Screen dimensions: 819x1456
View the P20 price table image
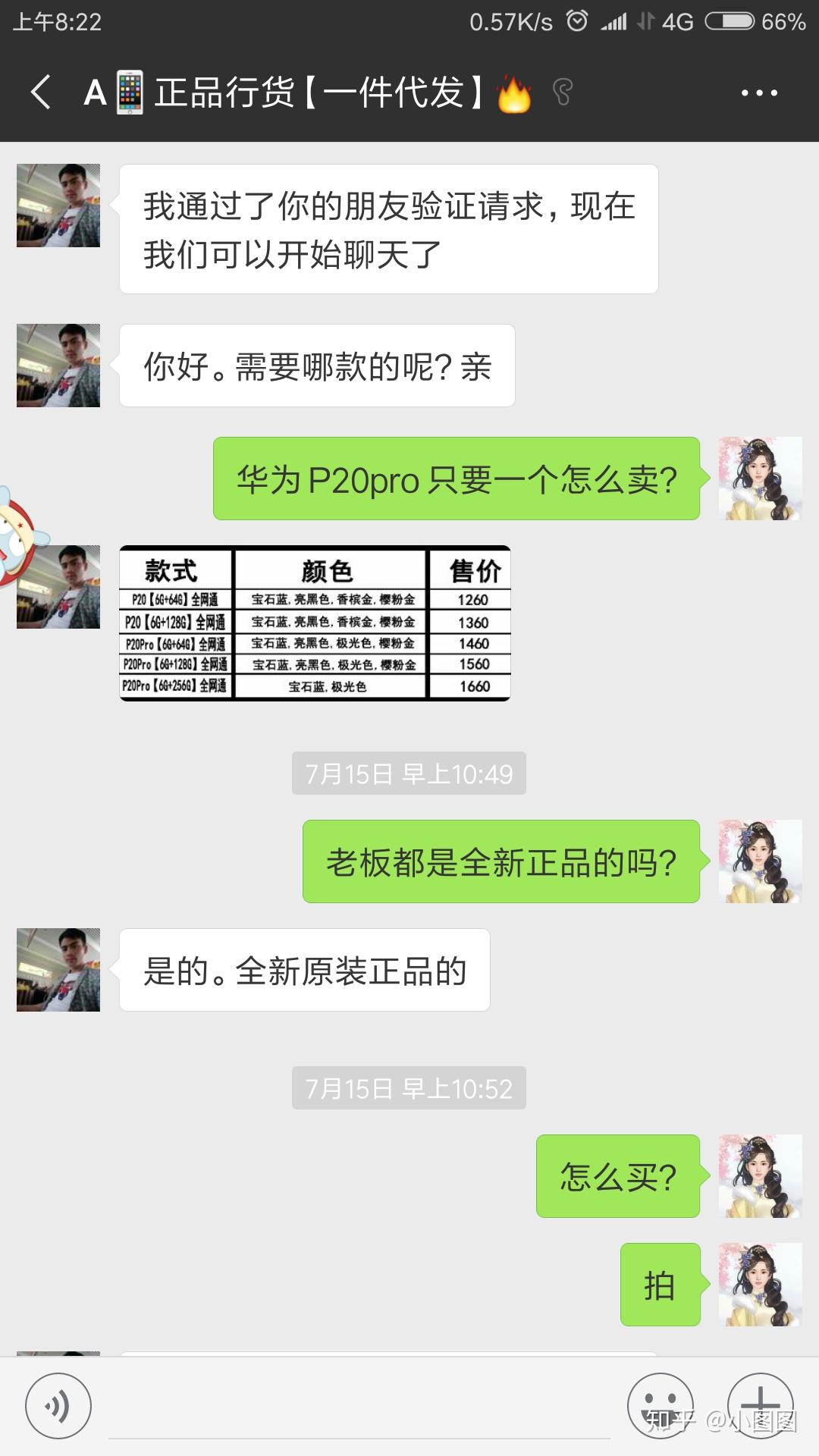click(x=315, y=623)
